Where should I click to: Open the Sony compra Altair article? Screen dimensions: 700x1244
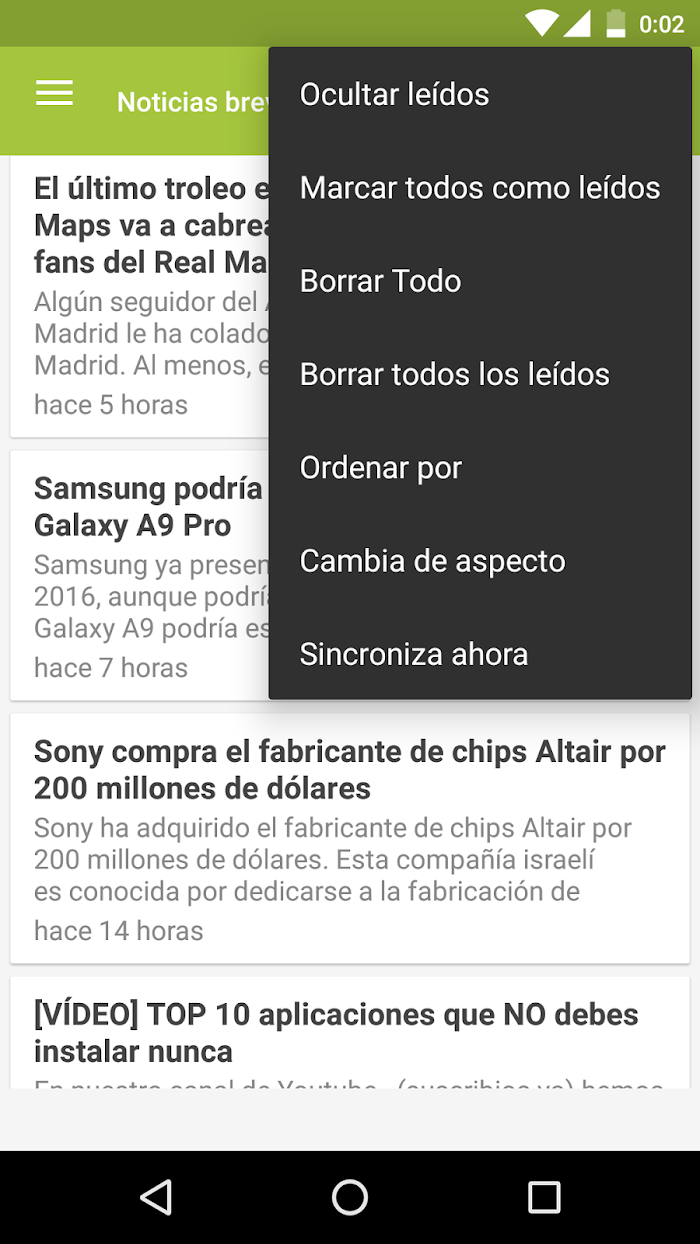pos(350,838)
